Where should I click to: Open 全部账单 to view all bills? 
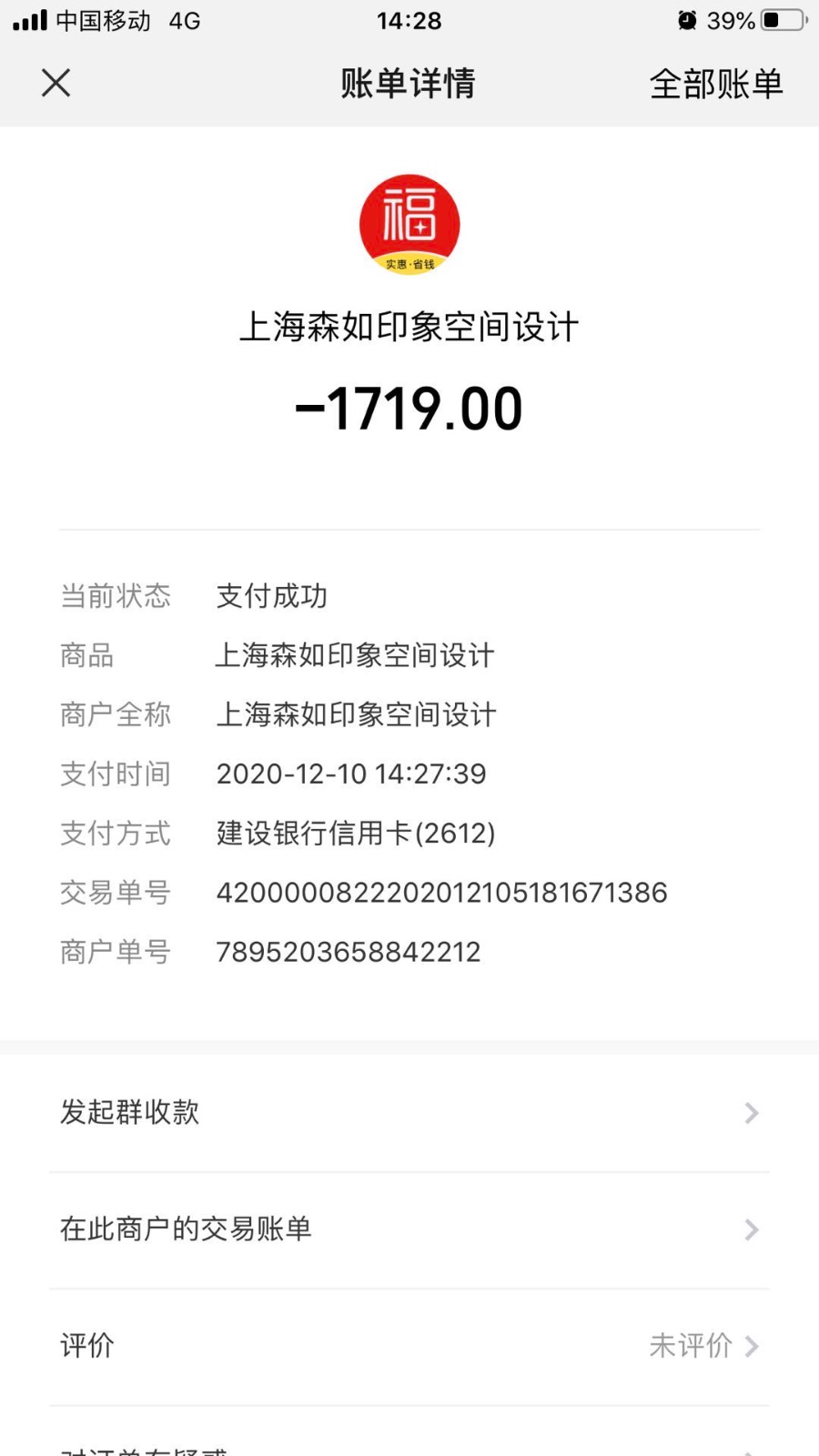[x=715, y=85]
